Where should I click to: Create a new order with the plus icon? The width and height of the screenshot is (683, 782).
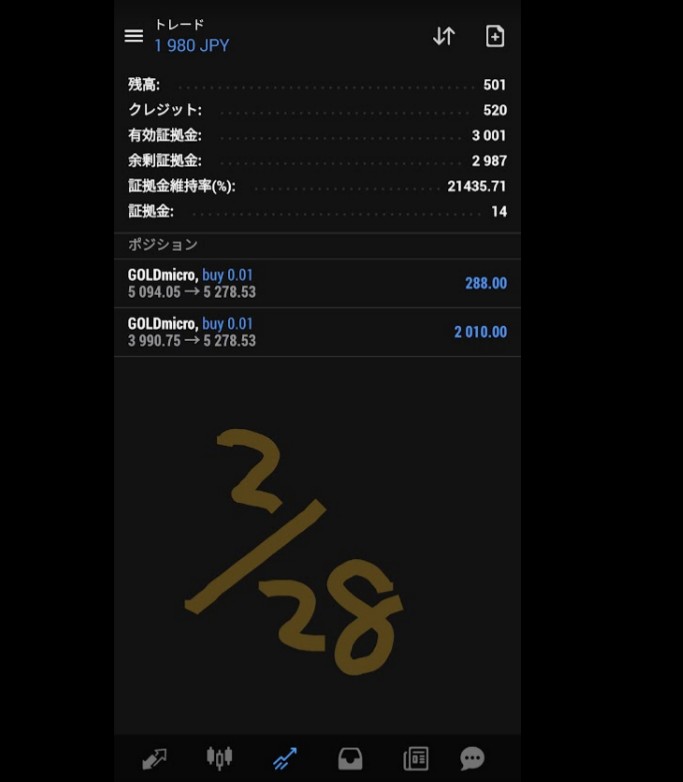click(x=495, y=36)
